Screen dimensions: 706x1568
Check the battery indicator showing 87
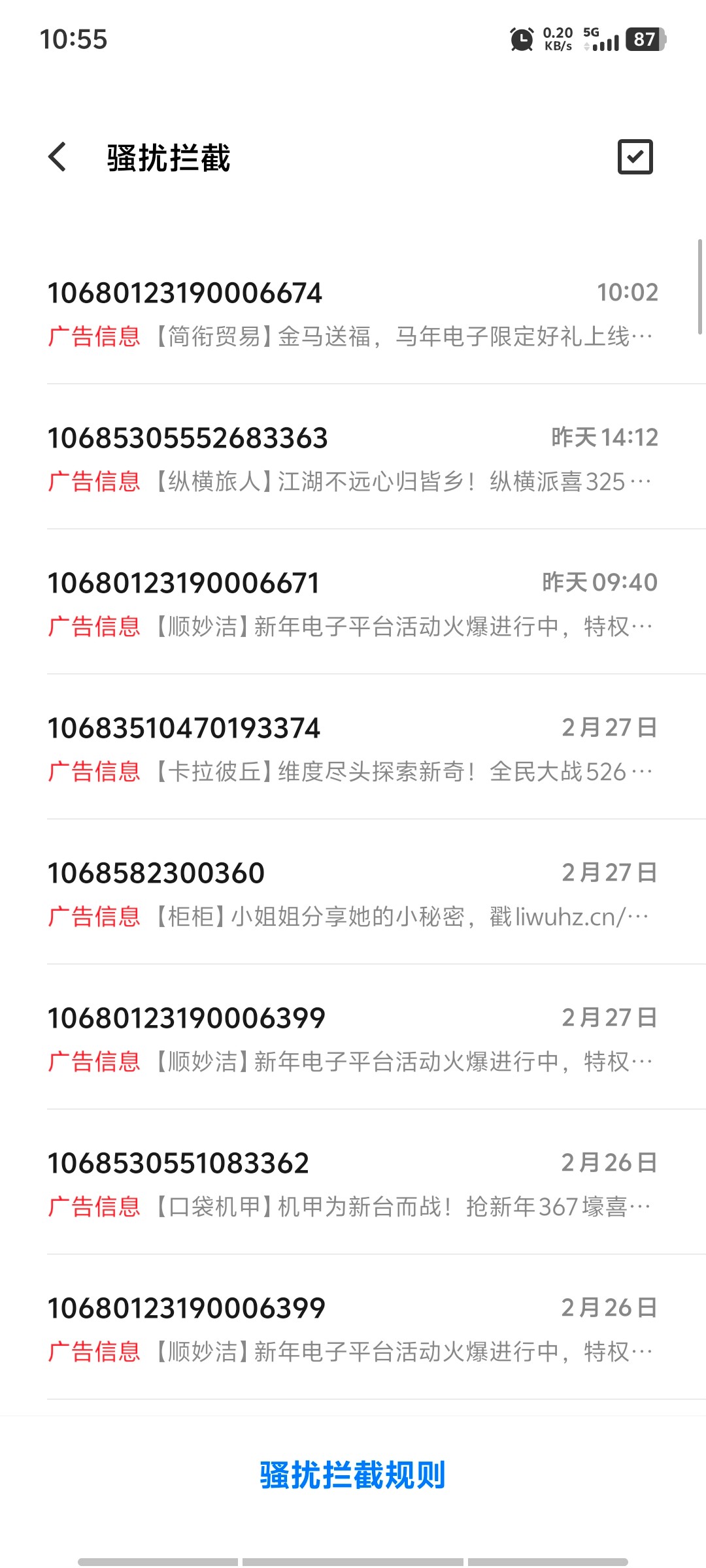(643, 41)
